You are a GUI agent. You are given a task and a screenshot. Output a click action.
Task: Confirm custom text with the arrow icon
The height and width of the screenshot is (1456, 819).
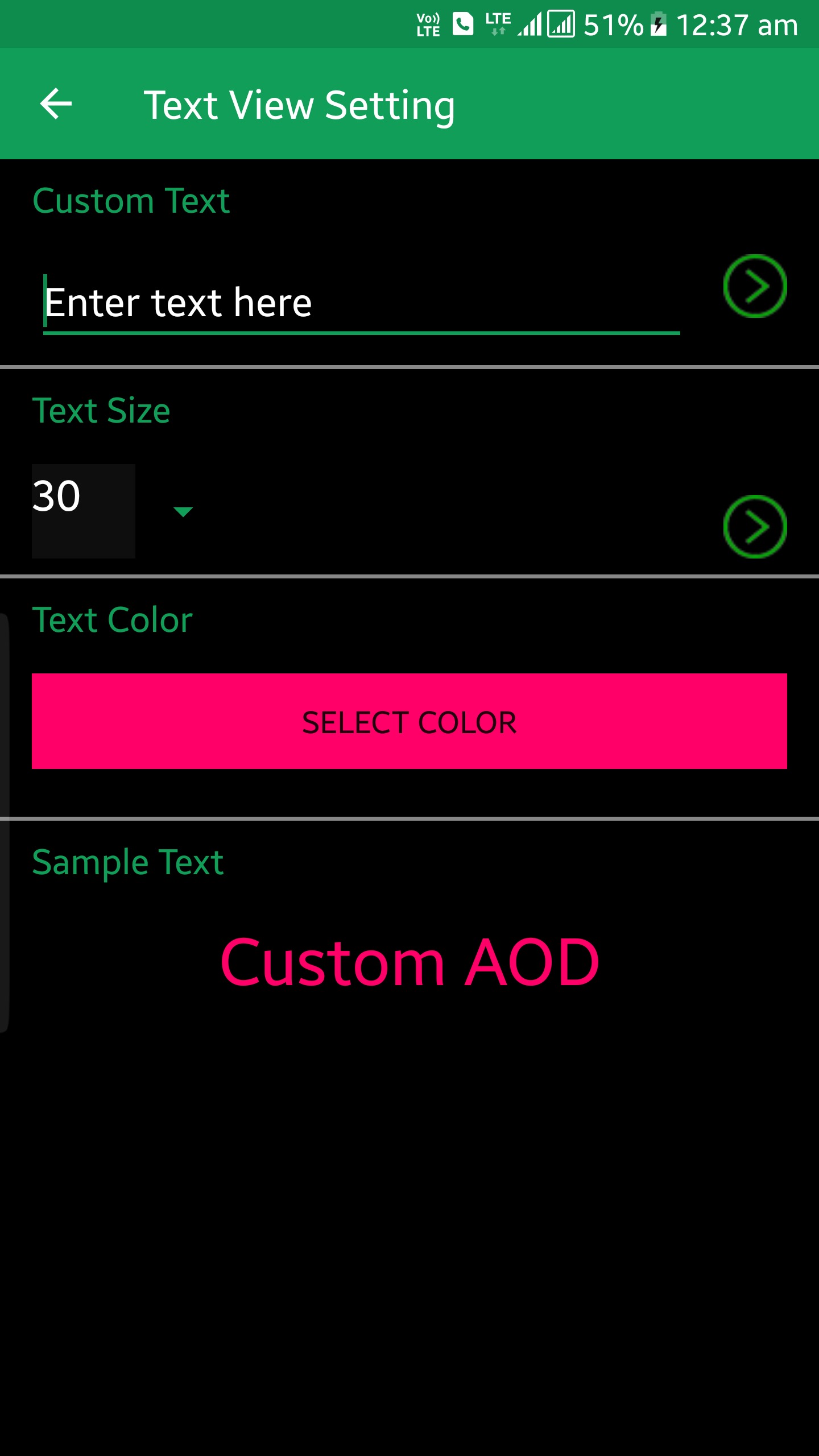[755, 286]
